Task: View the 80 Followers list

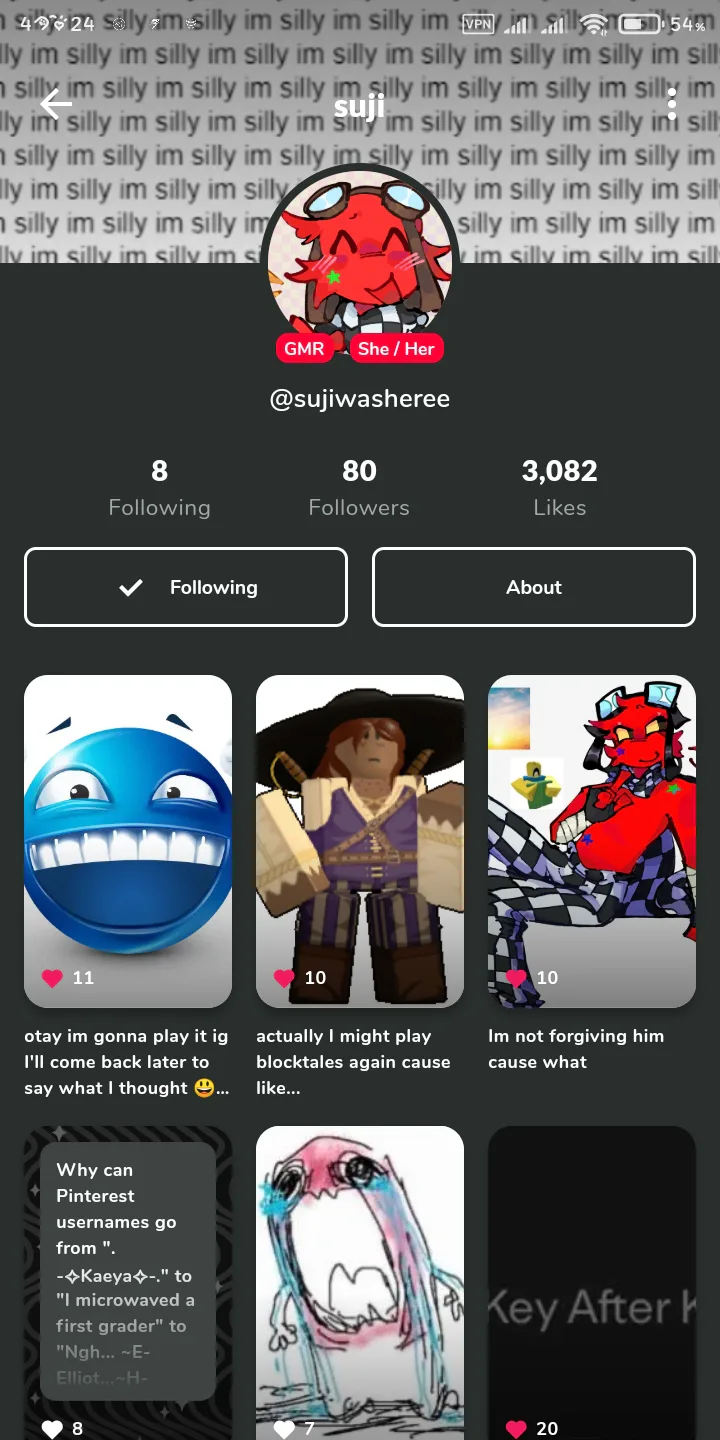Action: pos(359,487)
